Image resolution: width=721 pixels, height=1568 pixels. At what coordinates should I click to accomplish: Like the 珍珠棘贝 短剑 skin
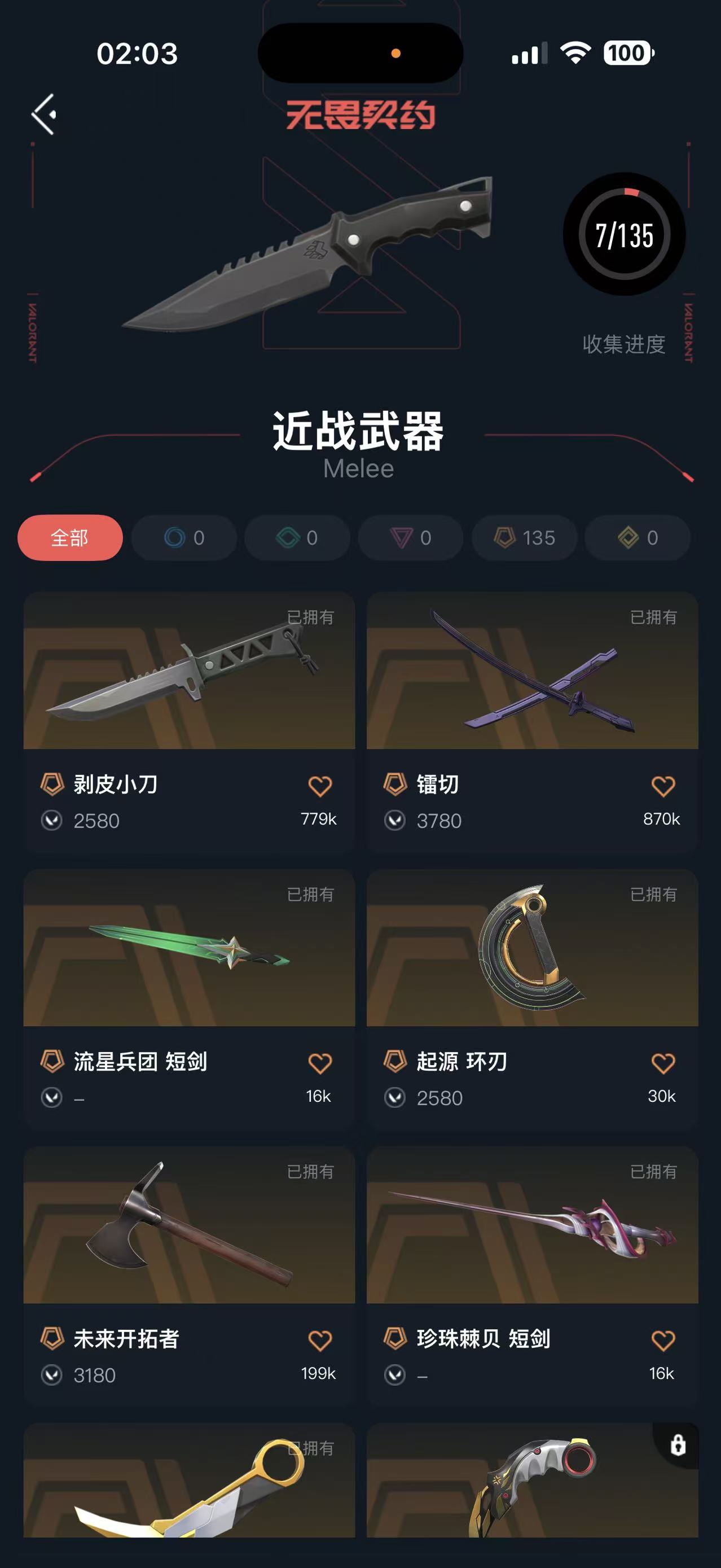(663, 1340)
